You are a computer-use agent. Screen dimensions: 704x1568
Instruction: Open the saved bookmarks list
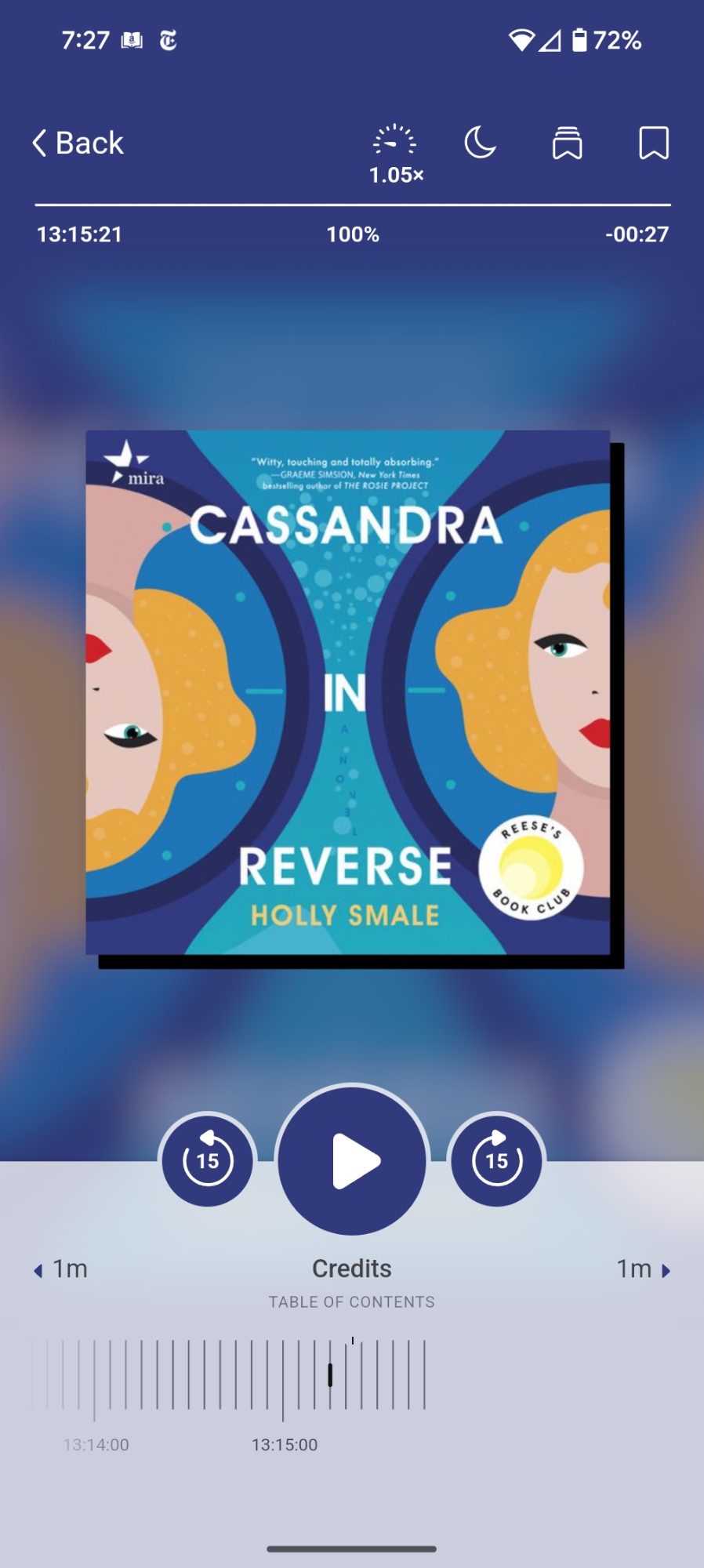[567, 143]
